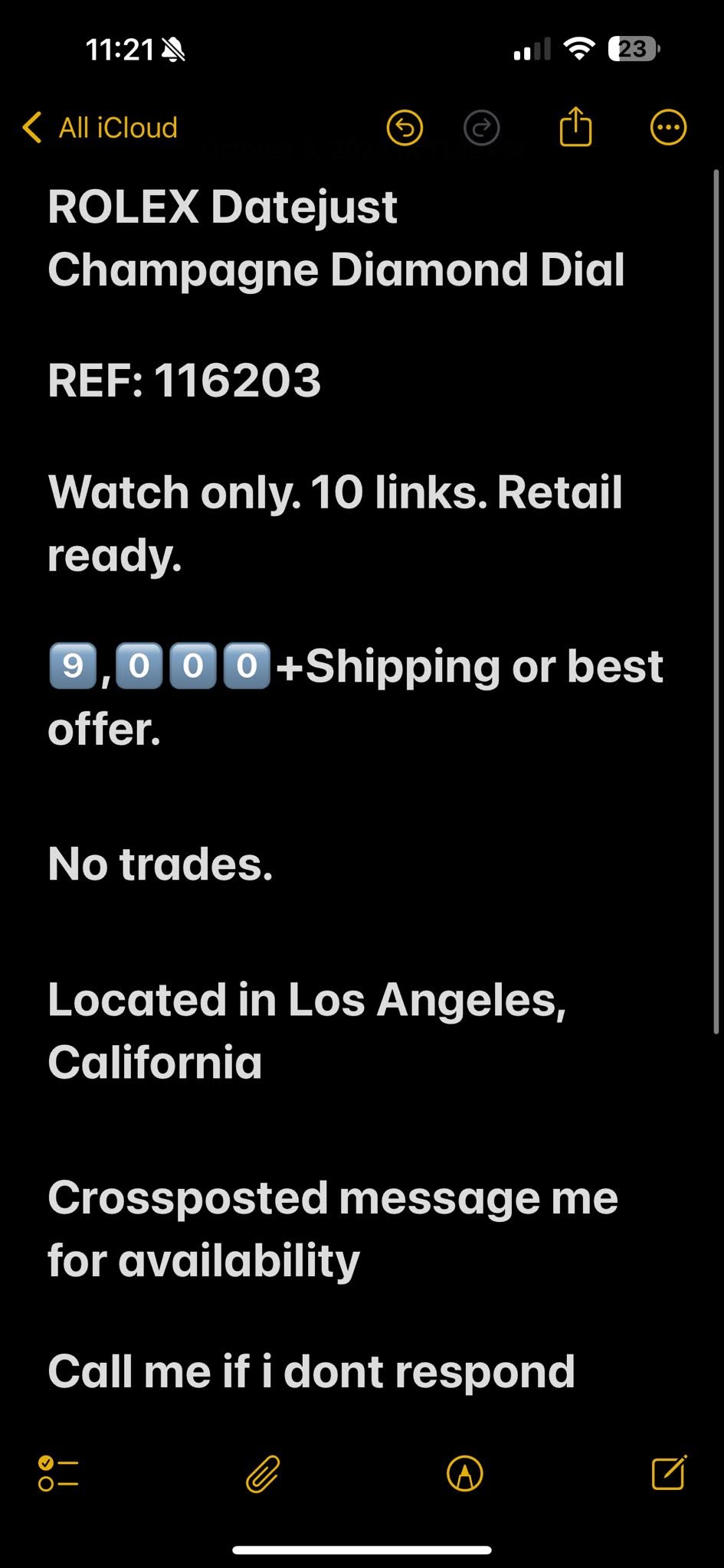
Task: Undo the last edit
Action: coord(405,128)
